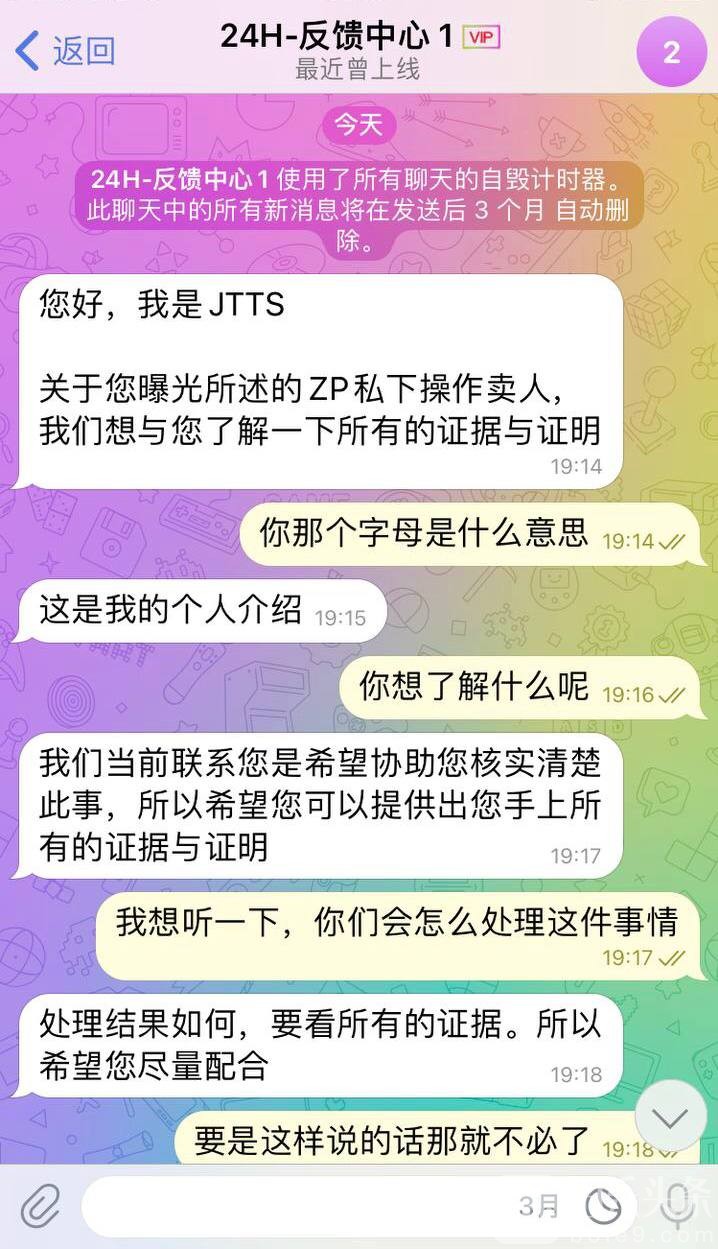The image size is (718, 1249).
Task: Open the 24H-反馈中心 1 chat profile header
Action: (358, 50)
